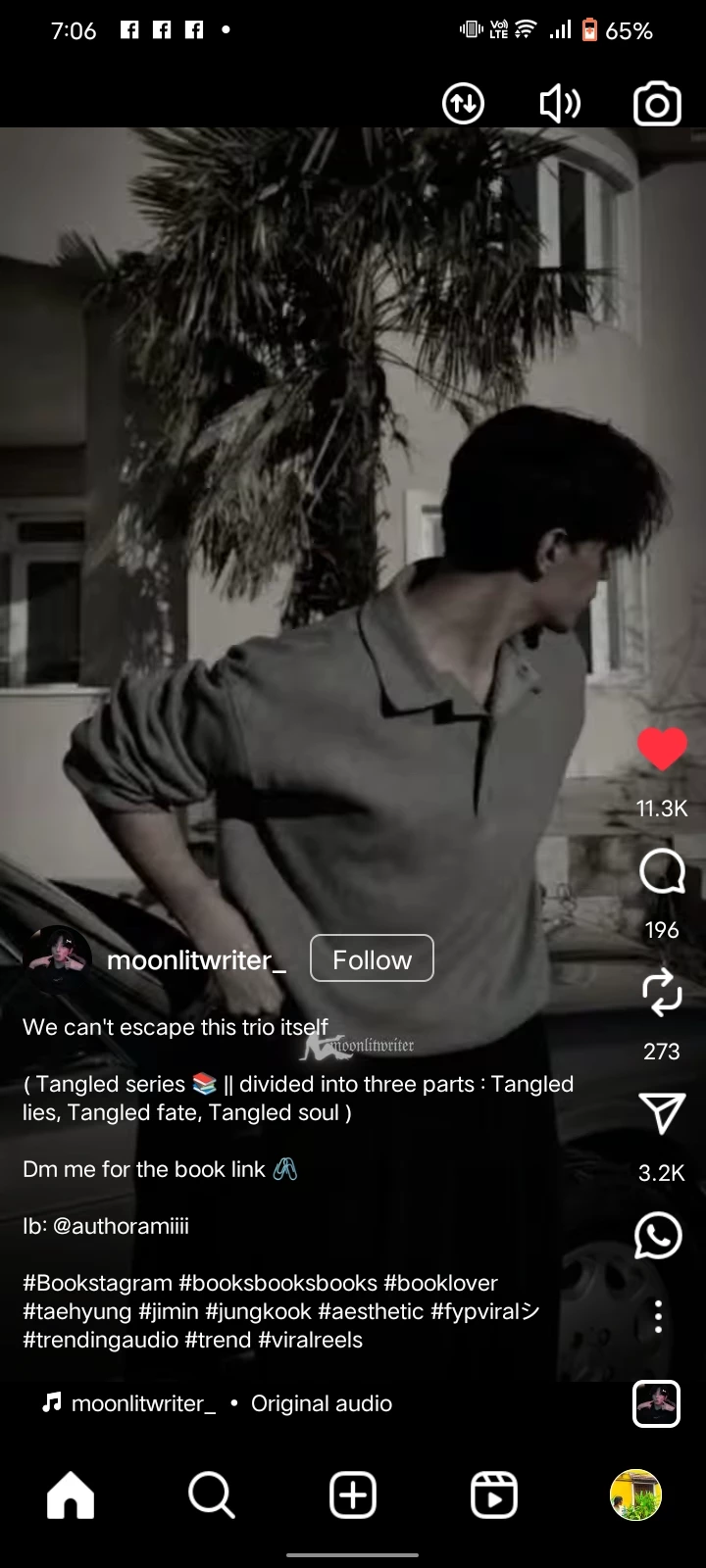The image size is (706, 1568).
Task: Open moonlitwriter_ profile via username
Action: 196,960
